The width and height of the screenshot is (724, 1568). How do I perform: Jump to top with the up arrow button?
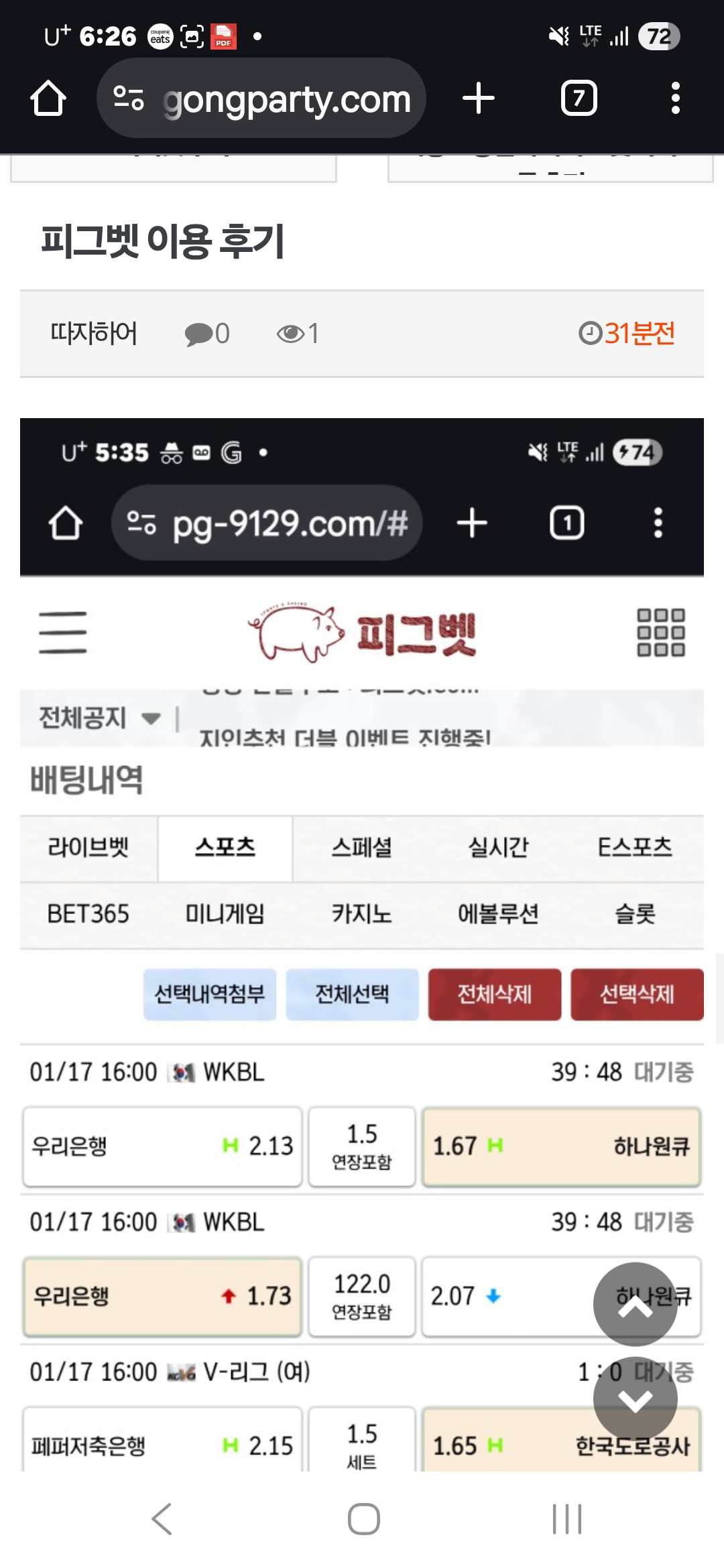pyautogui.click(x=635, y=1304)
